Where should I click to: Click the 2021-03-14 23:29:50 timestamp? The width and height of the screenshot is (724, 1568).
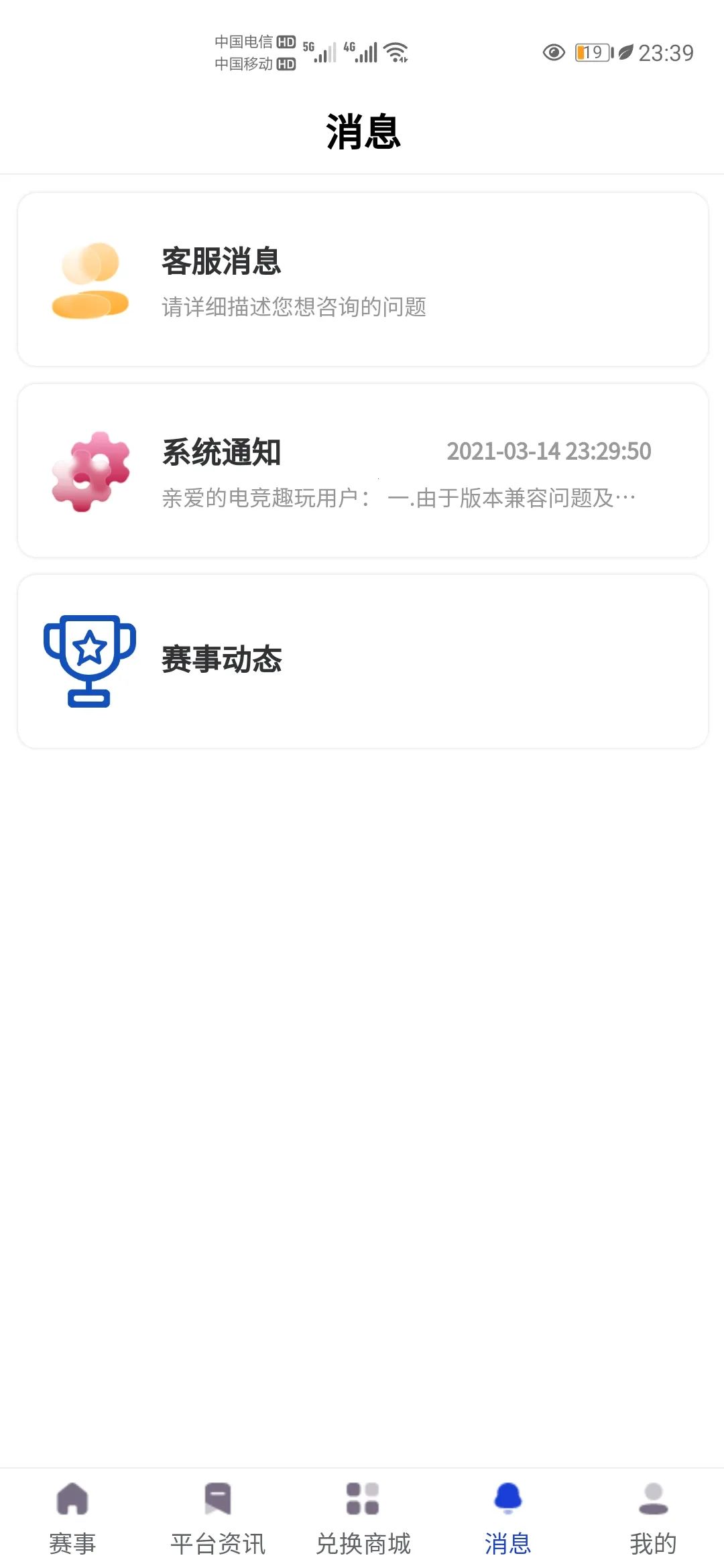click(x=549, y=451)
